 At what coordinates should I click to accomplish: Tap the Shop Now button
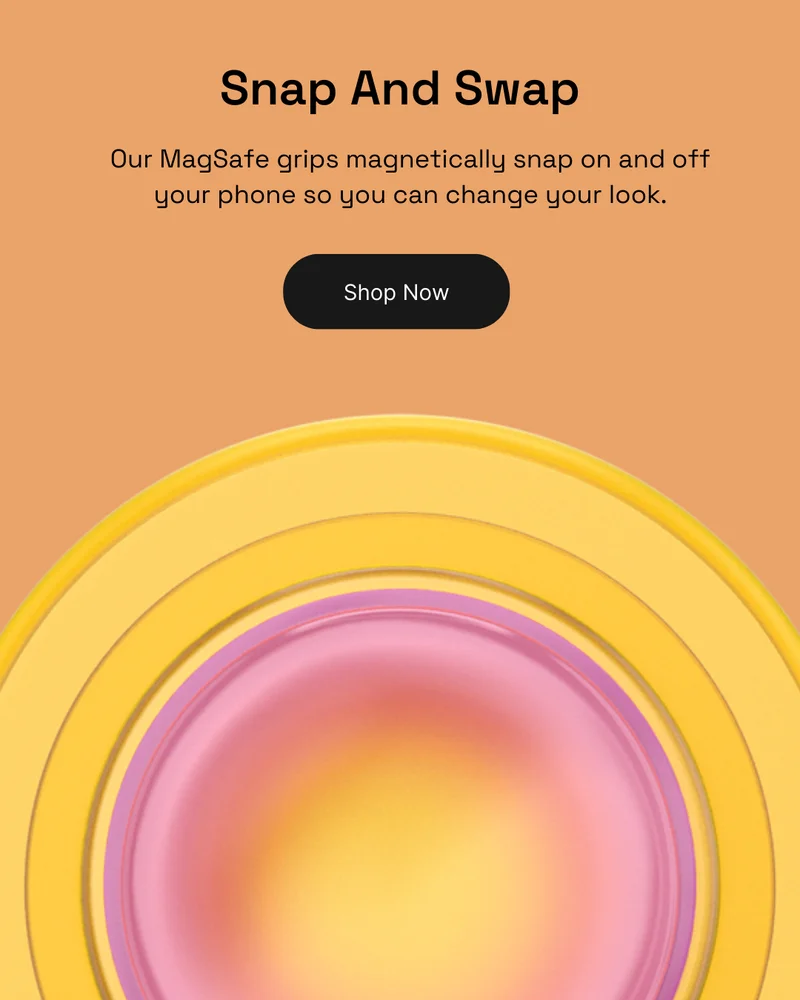click(x=396, y=292)
